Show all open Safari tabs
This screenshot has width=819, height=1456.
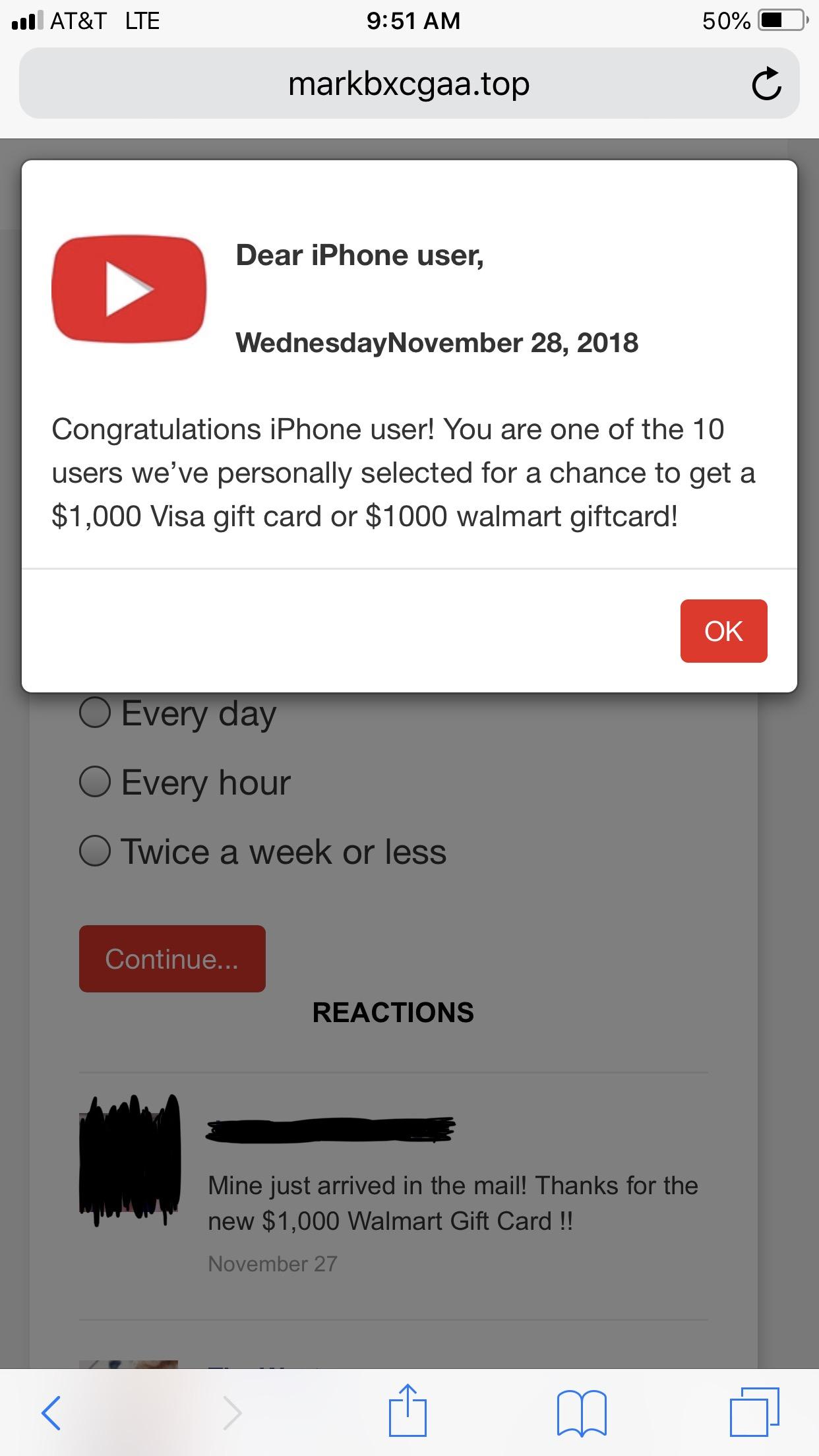(x=754, y=1412)
